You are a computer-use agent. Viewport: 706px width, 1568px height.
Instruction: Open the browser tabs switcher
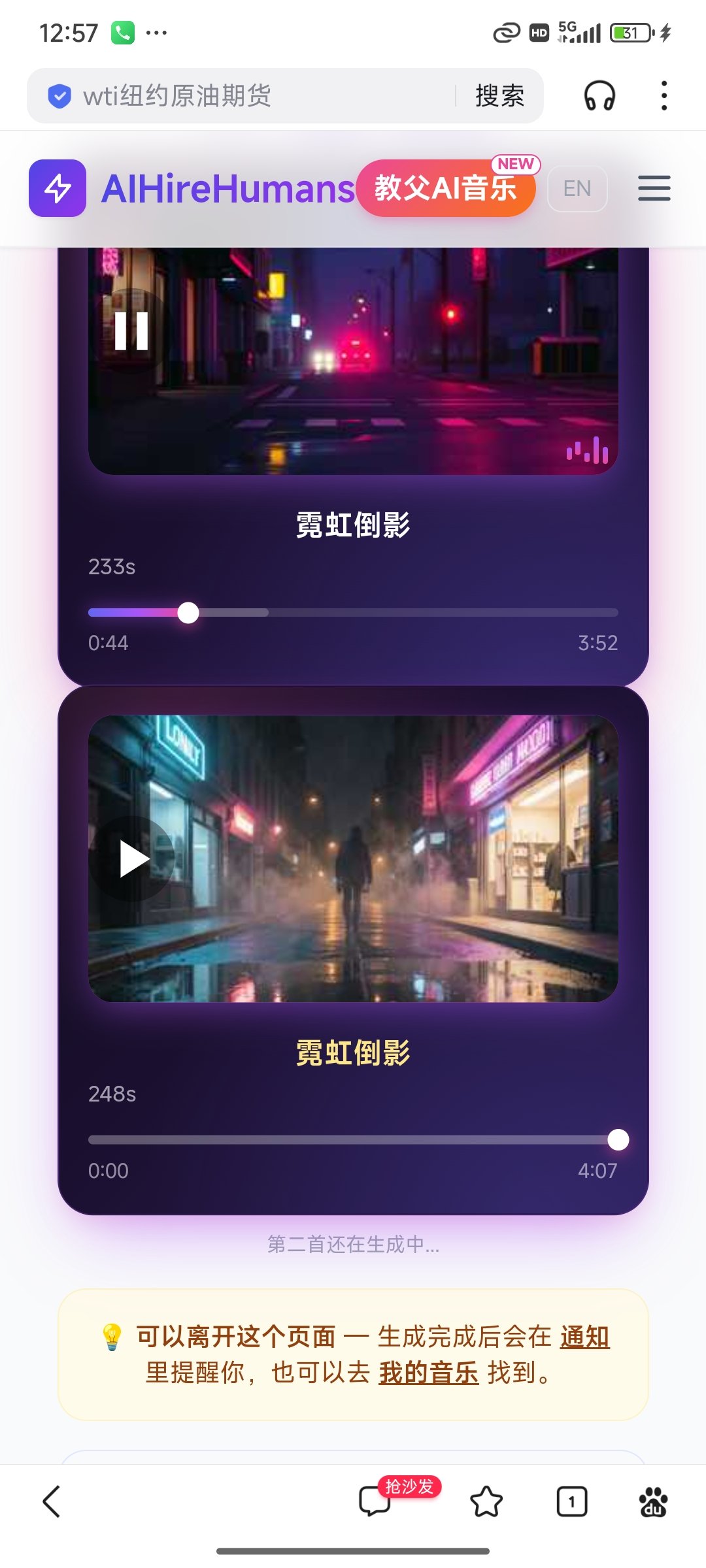point(571,1501)
